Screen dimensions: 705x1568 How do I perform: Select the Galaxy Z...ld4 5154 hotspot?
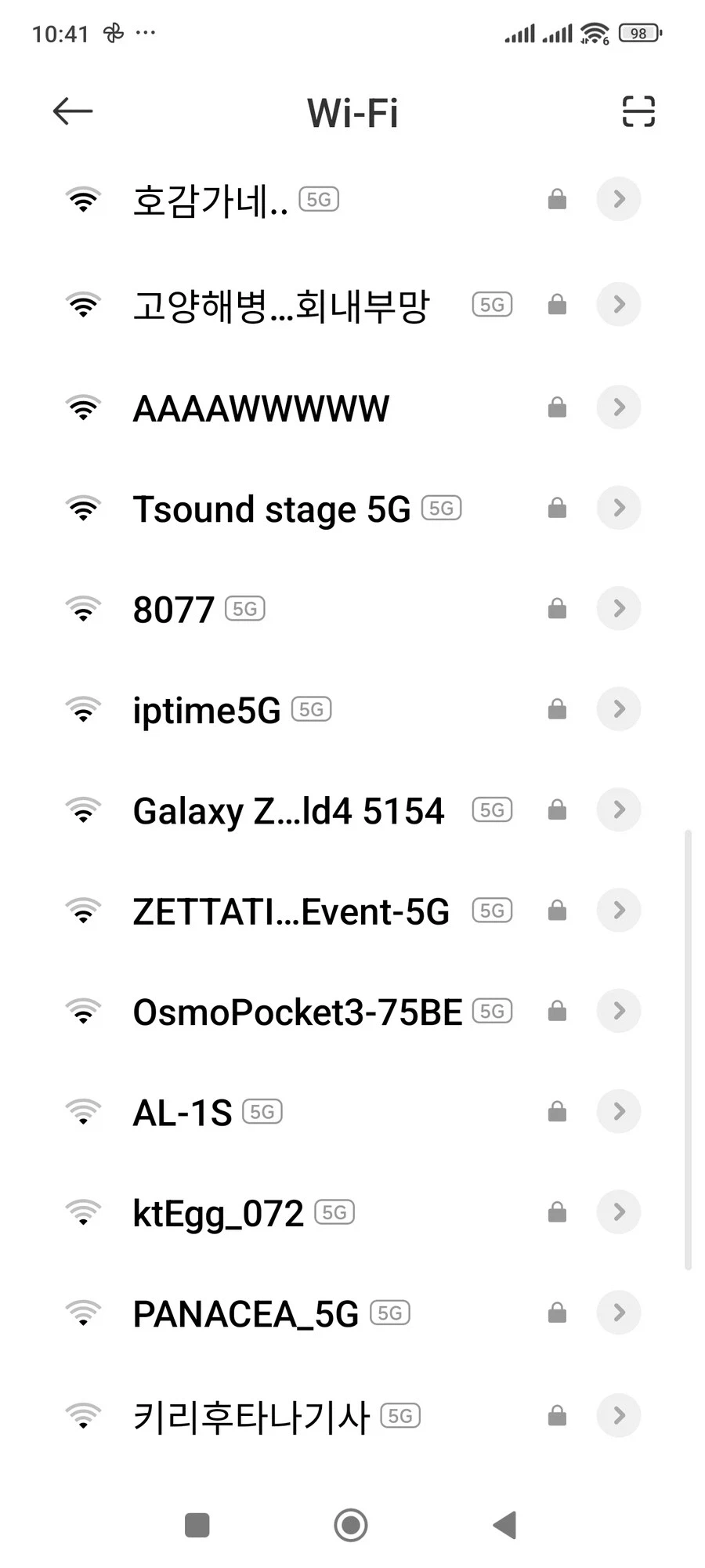[x=288, y=810]
